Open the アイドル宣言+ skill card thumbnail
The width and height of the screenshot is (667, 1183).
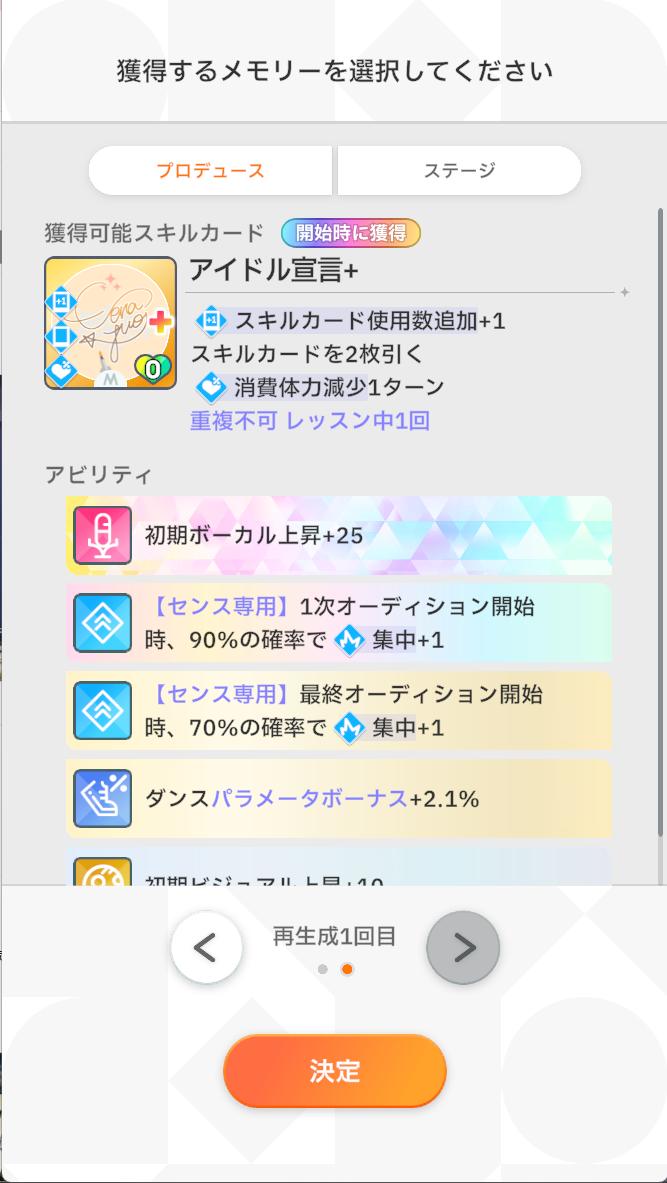point(110,323)
